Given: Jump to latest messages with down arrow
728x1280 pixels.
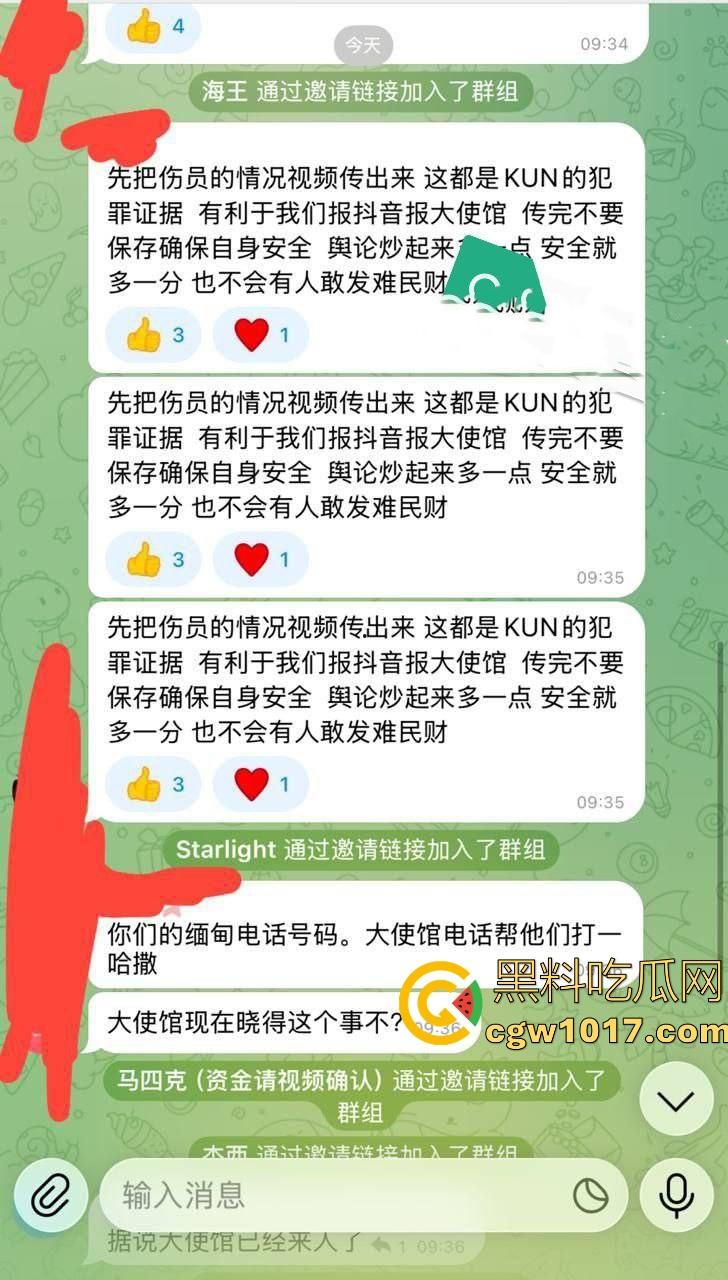Looking at the screenshot, I should coord(676,1101).
